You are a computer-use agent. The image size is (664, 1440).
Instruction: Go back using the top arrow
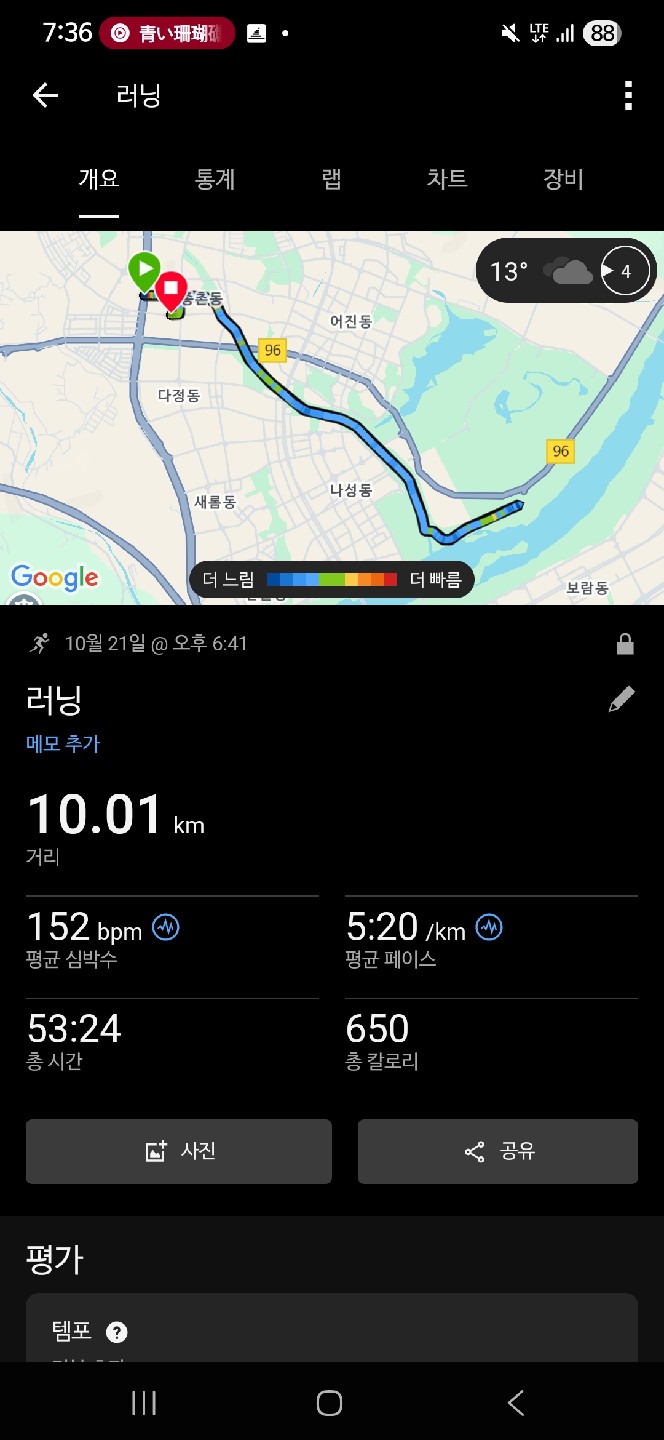[46, 96]
